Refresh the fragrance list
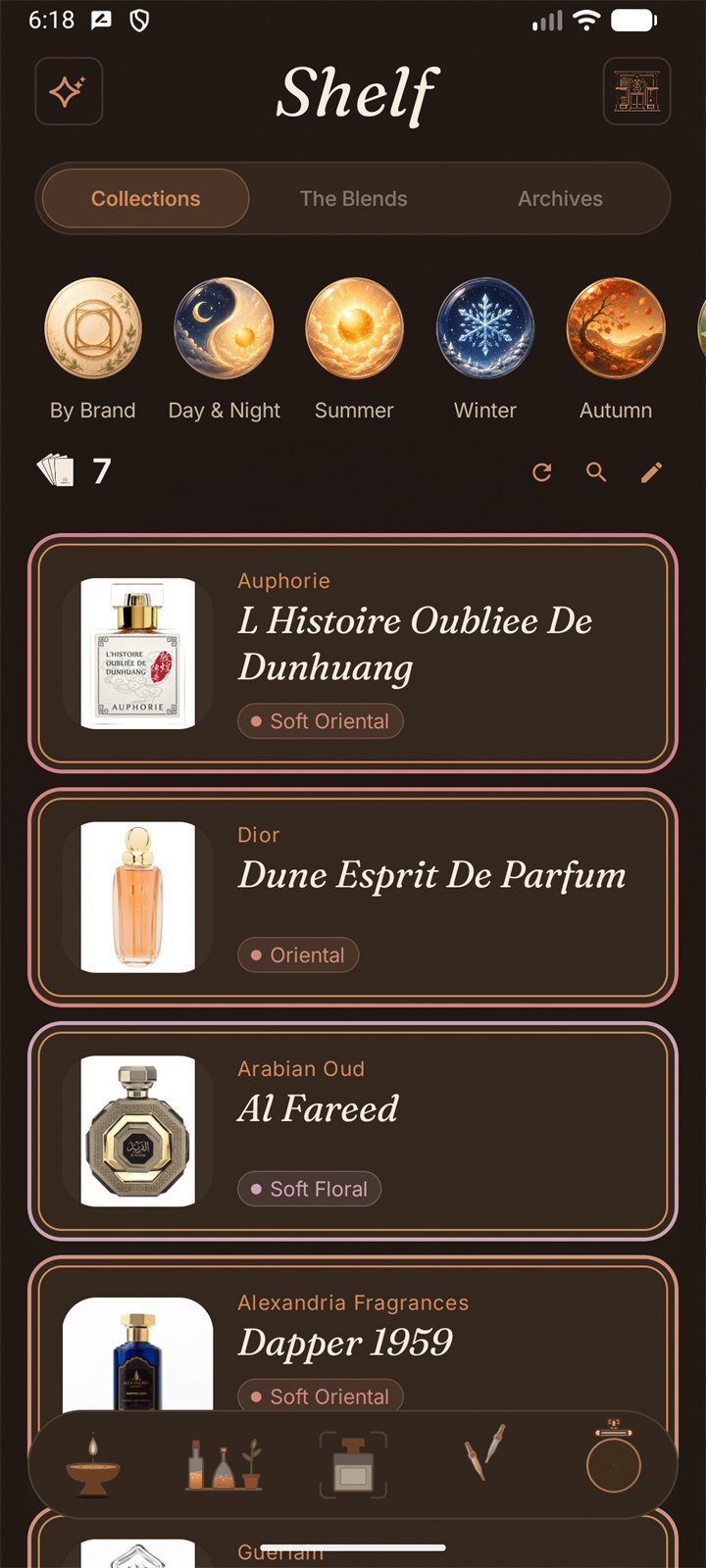 pos(541,472)
